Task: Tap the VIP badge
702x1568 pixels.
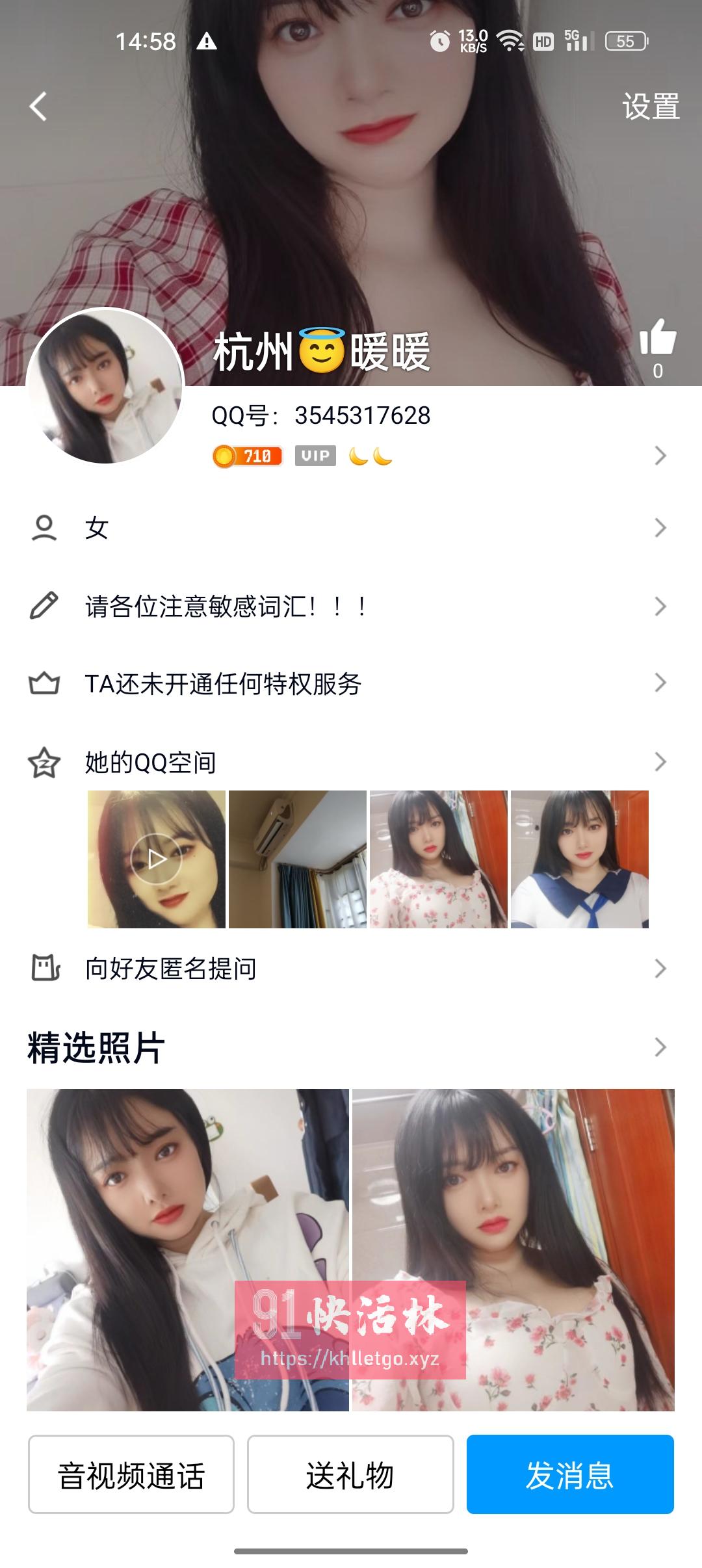Action: [315, 456]
